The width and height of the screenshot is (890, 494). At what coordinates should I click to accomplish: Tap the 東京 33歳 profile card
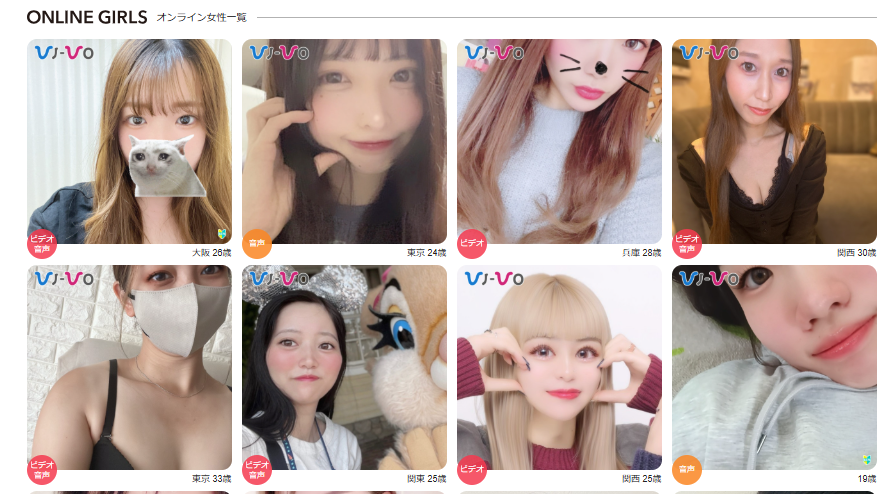129,367
